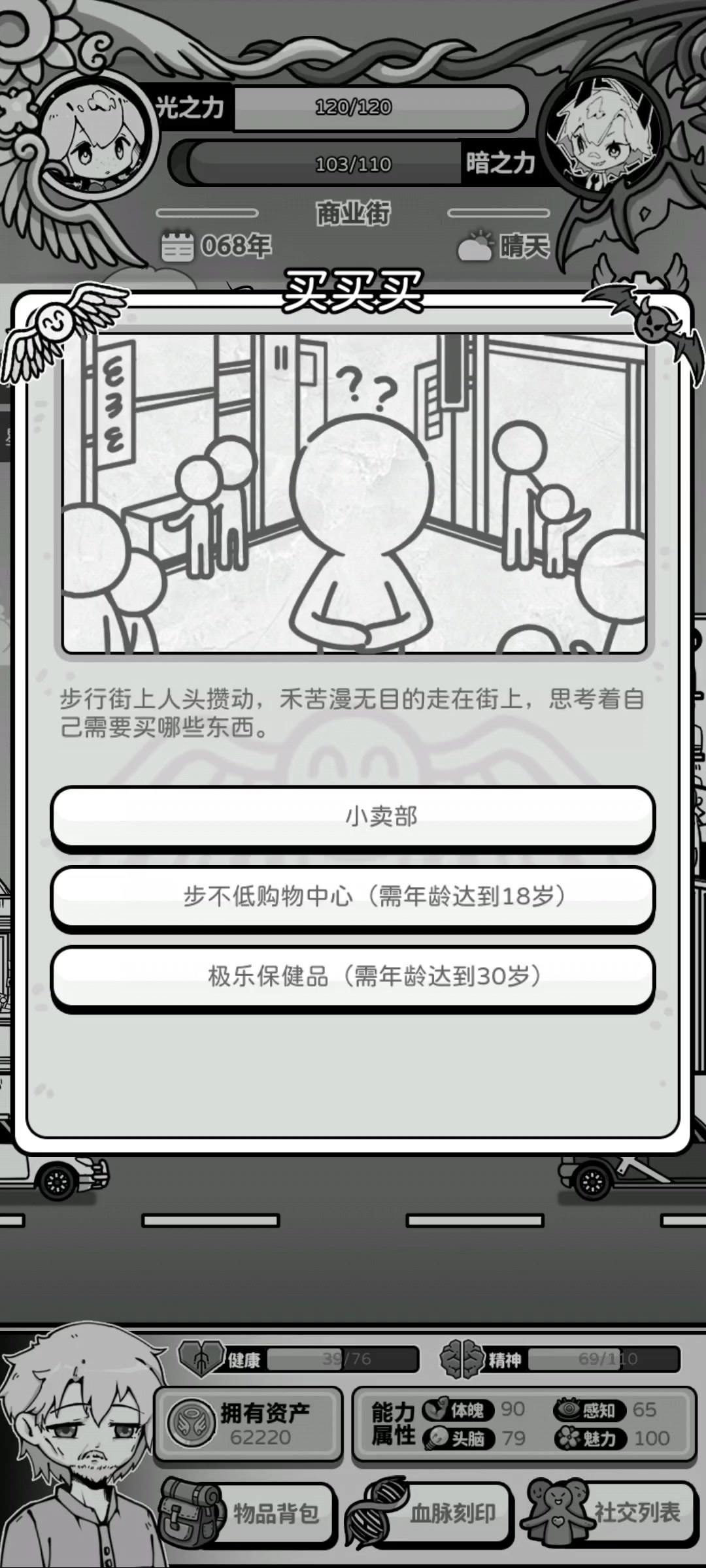Choose the 小卖部 option

coord(353,817)
